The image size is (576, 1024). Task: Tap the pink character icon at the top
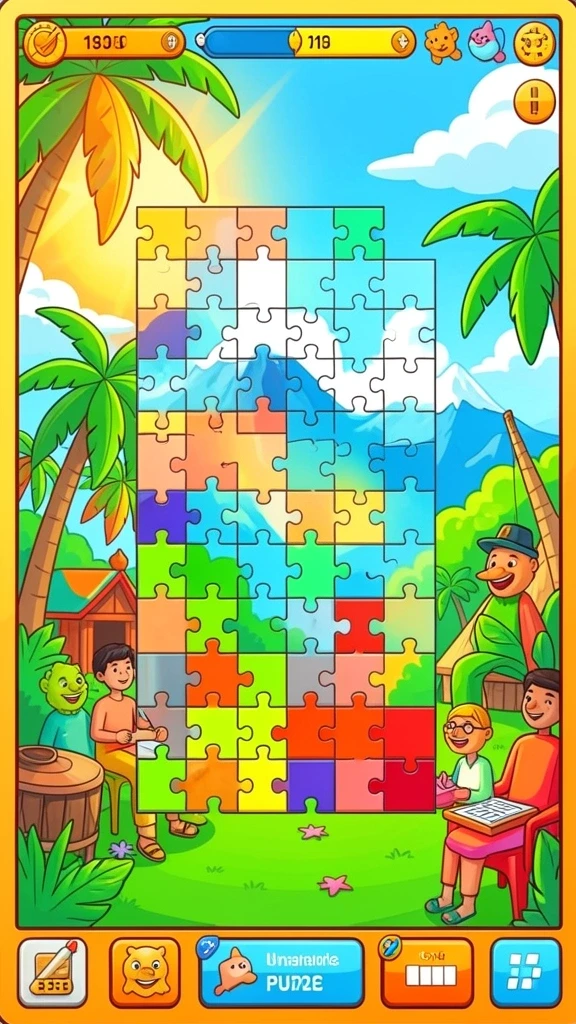tap(487, 42)
